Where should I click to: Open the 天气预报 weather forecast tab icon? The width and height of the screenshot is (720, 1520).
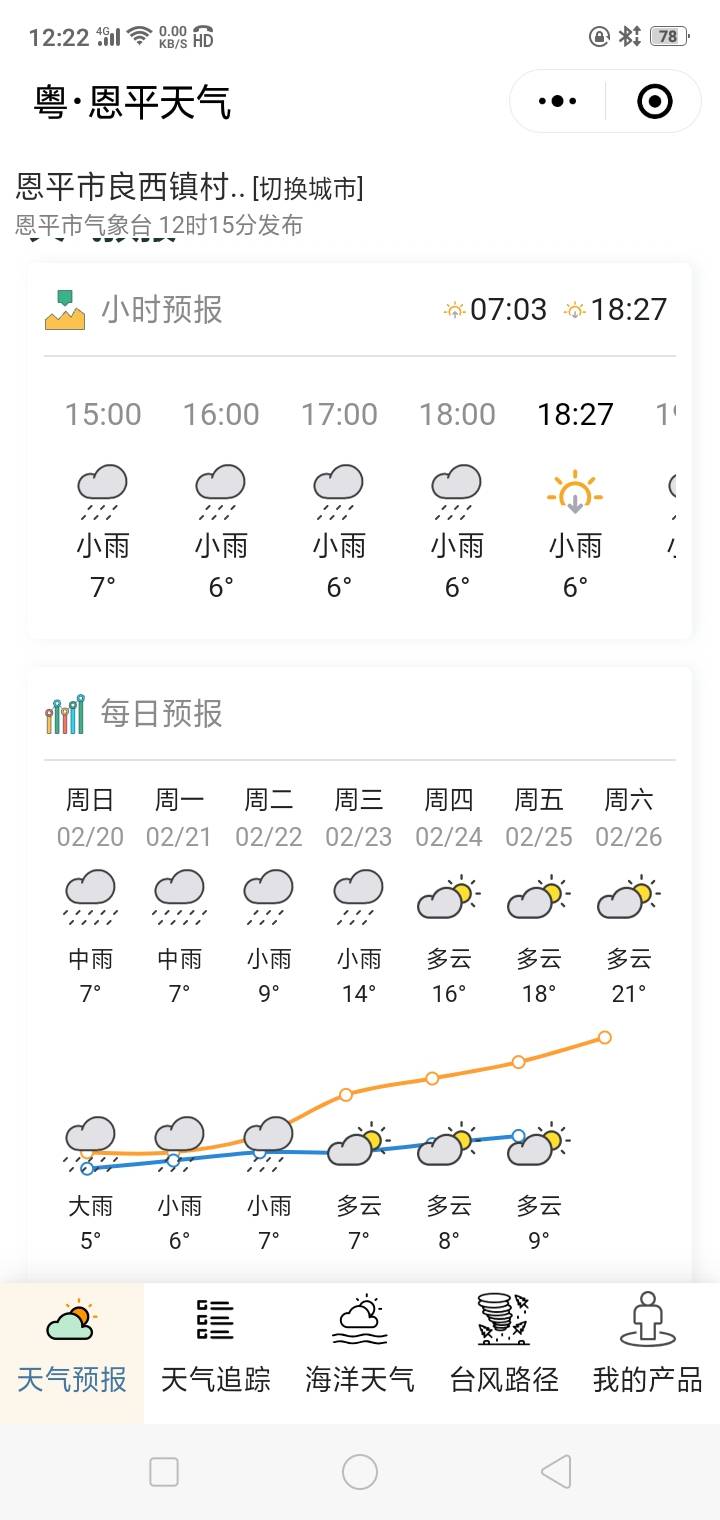click(x=68, y=1322)
